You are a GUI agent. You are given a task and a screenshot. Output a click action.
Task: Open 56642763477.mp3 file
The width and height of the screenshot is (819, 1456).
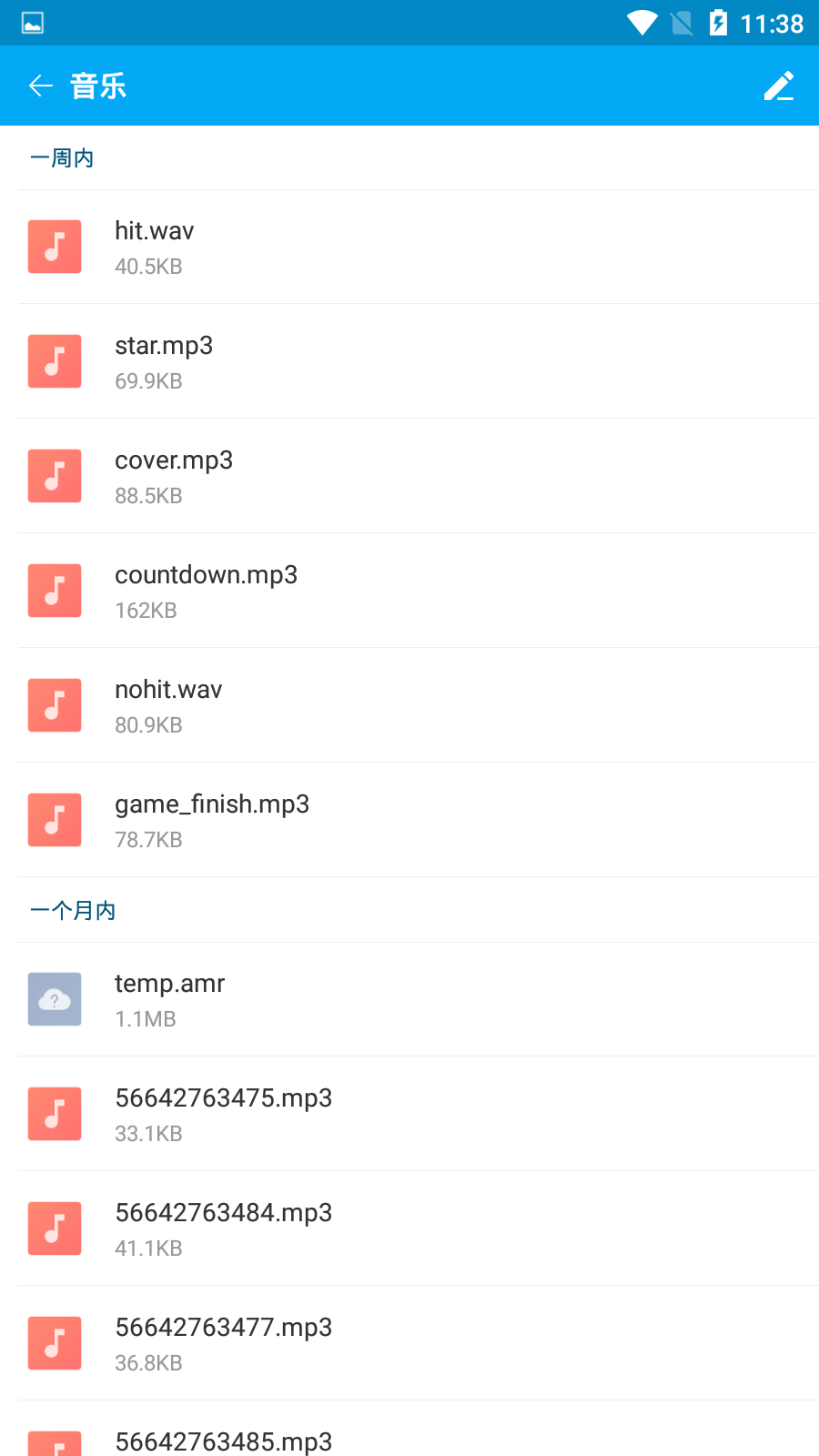point(409,1344)
